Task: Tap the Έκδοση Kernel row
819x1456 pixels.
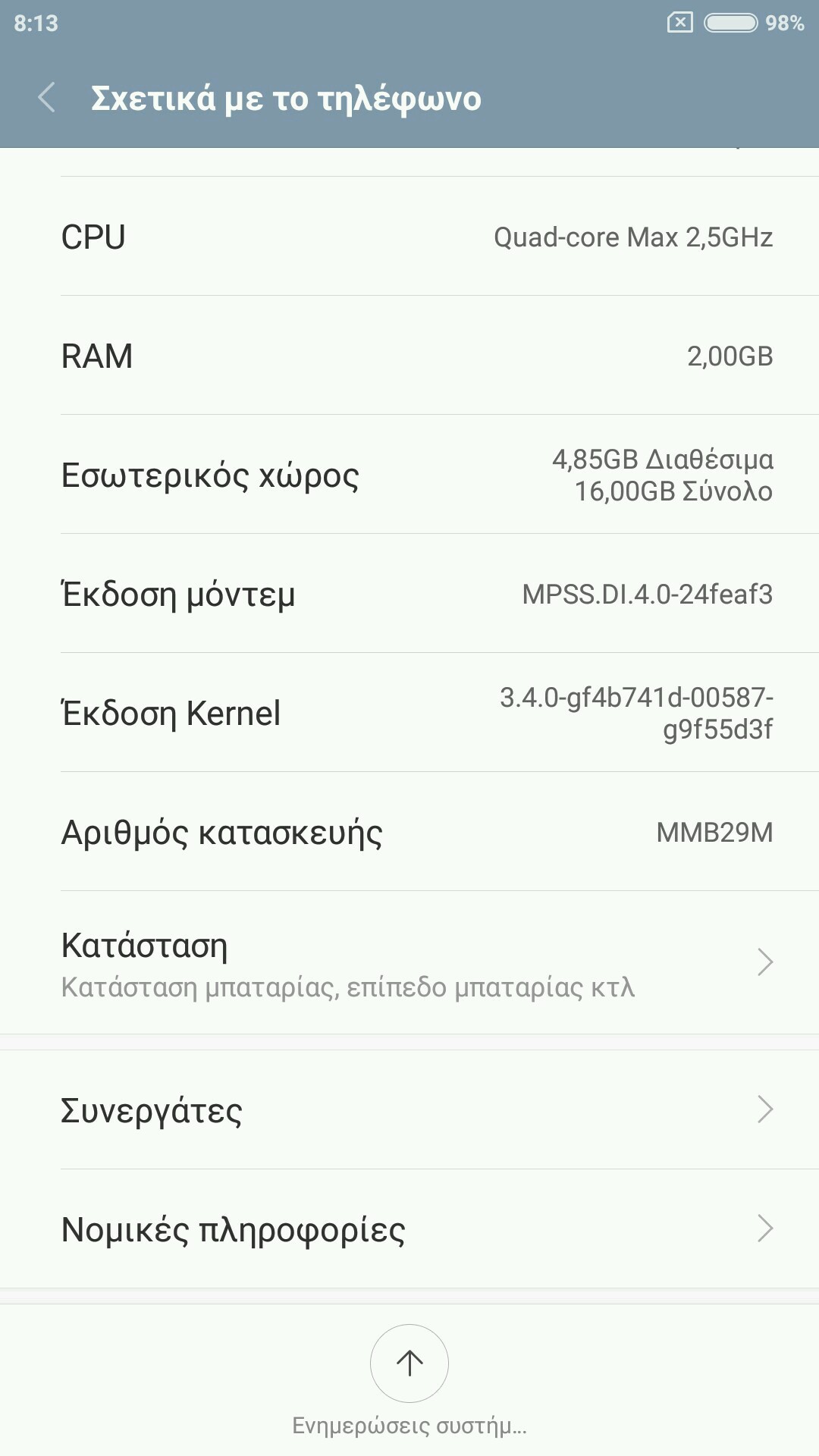Action: (x=409, y=713)
